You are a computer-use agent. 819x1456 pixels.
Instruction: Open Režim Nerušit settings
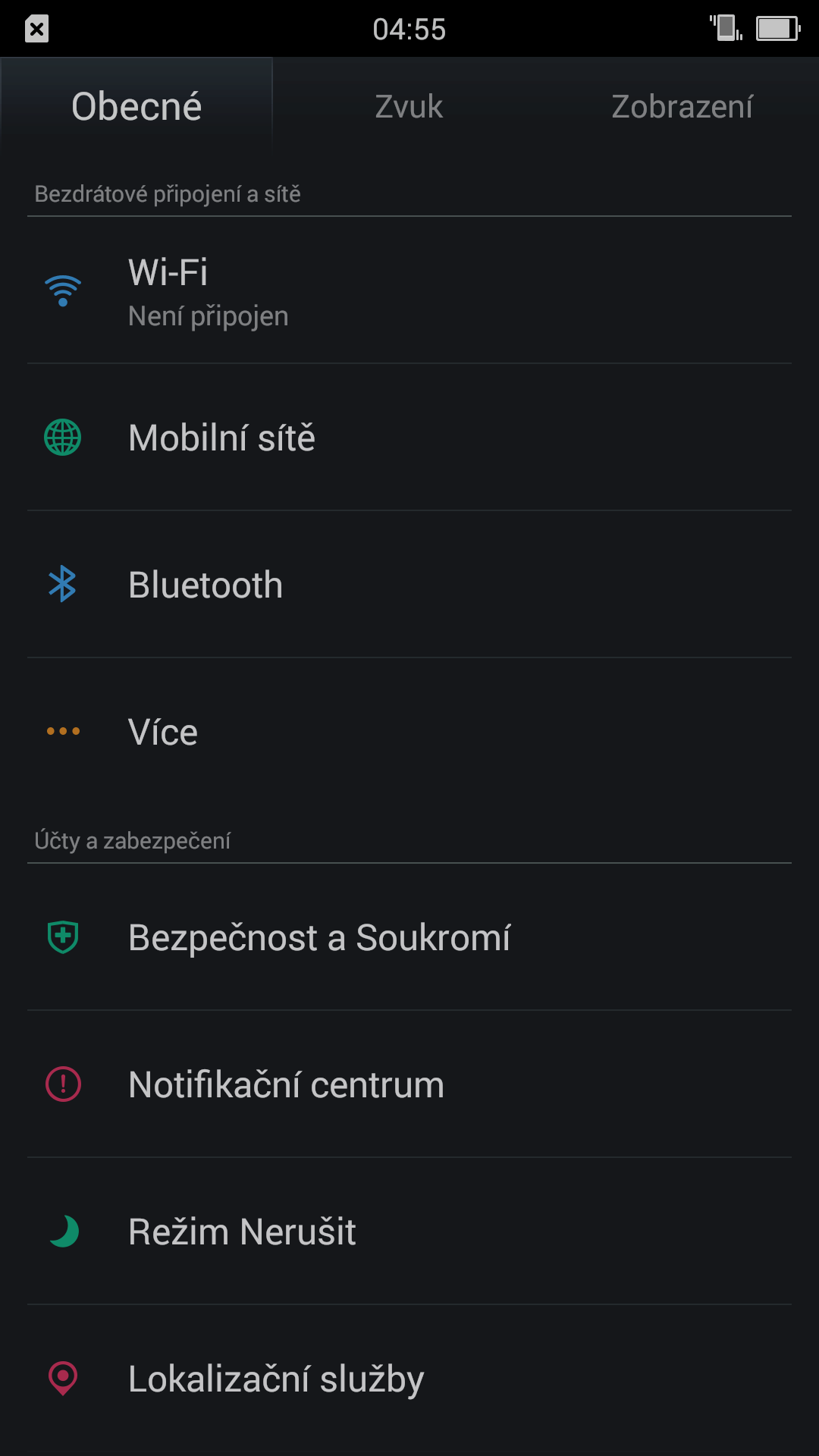pyautogui.click(x=409, y=1232)
